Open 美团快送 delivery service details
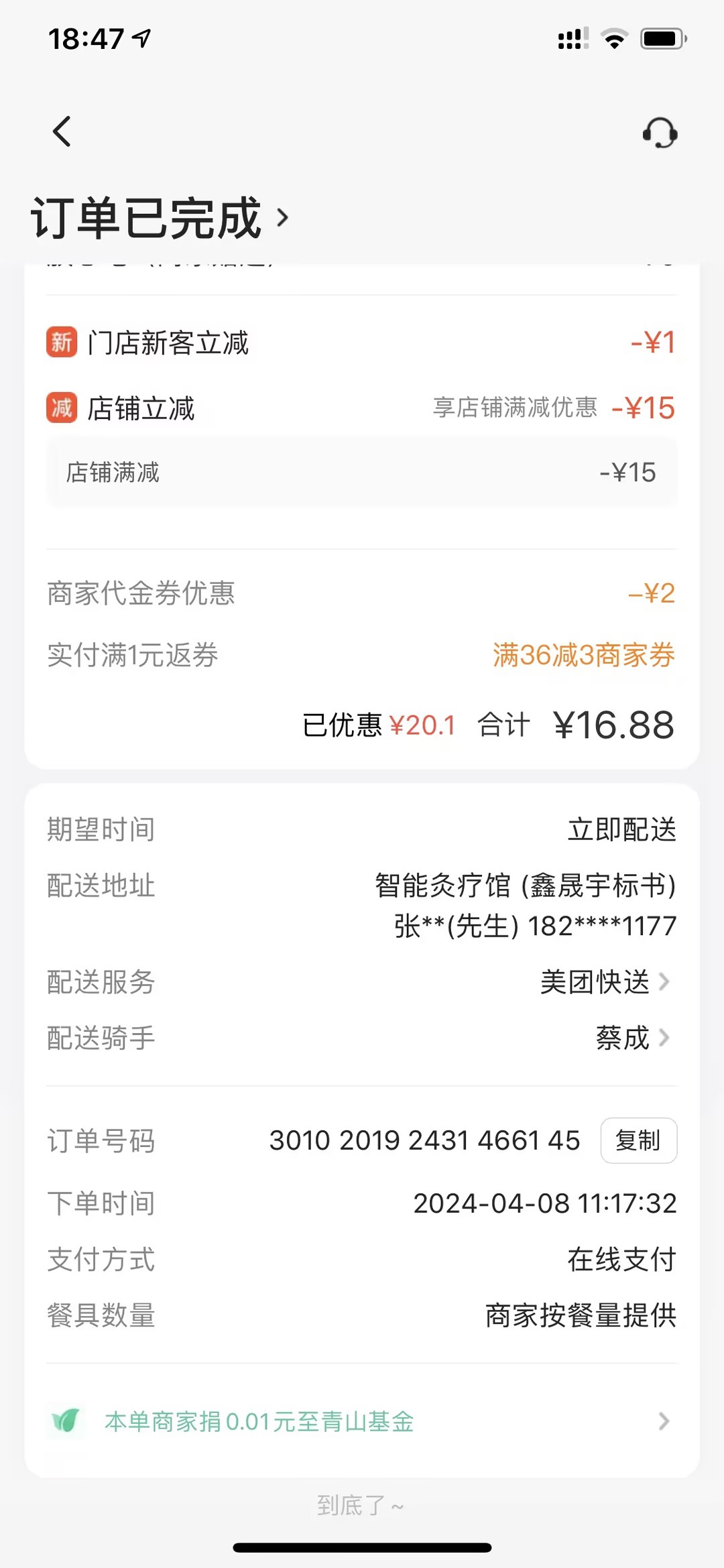724x1568 pixels. click(x=605, y=982)
